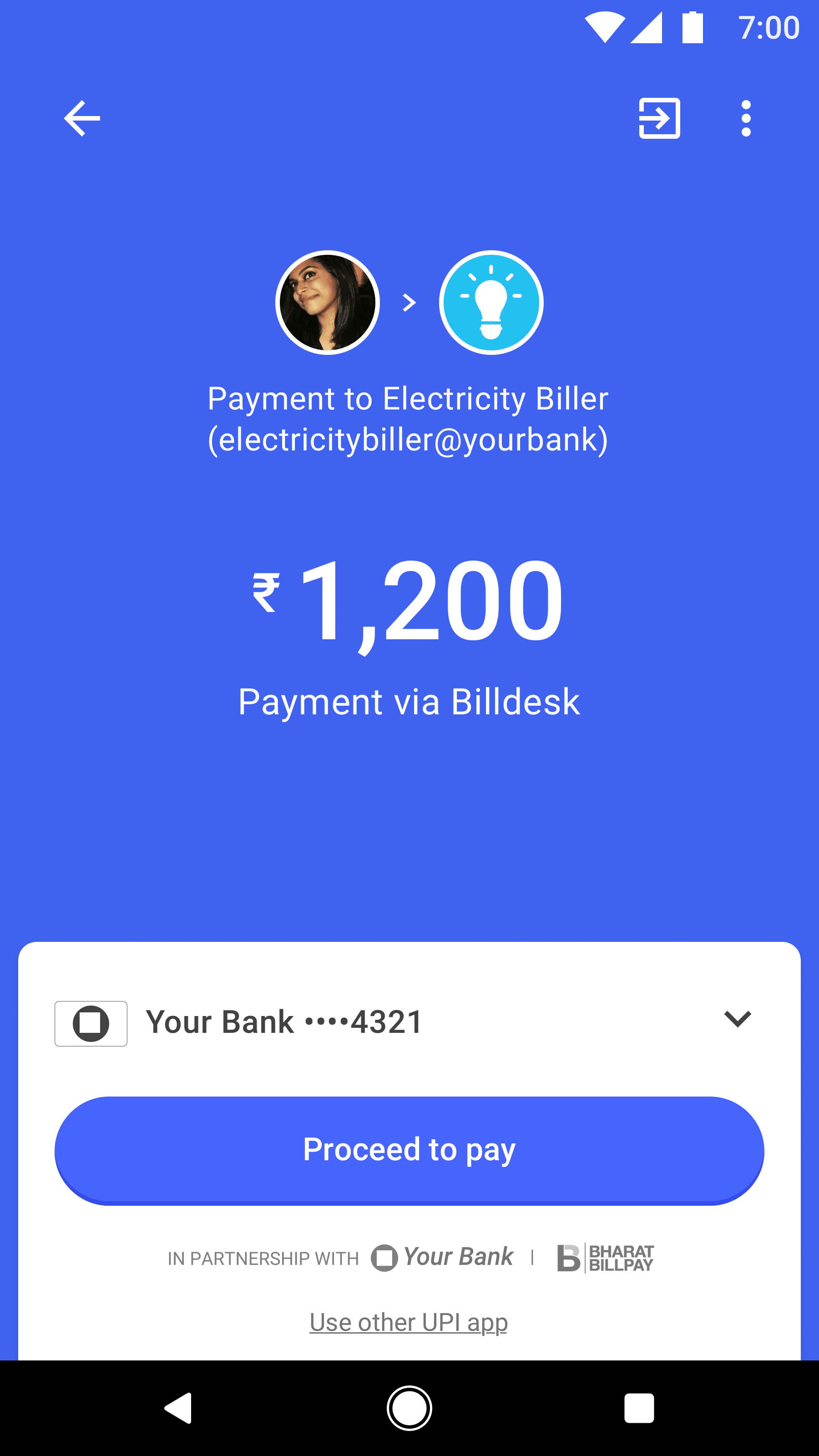Open Use other UPI app link
This screenshot has height=1456, width=819.
coord(409,1321)
